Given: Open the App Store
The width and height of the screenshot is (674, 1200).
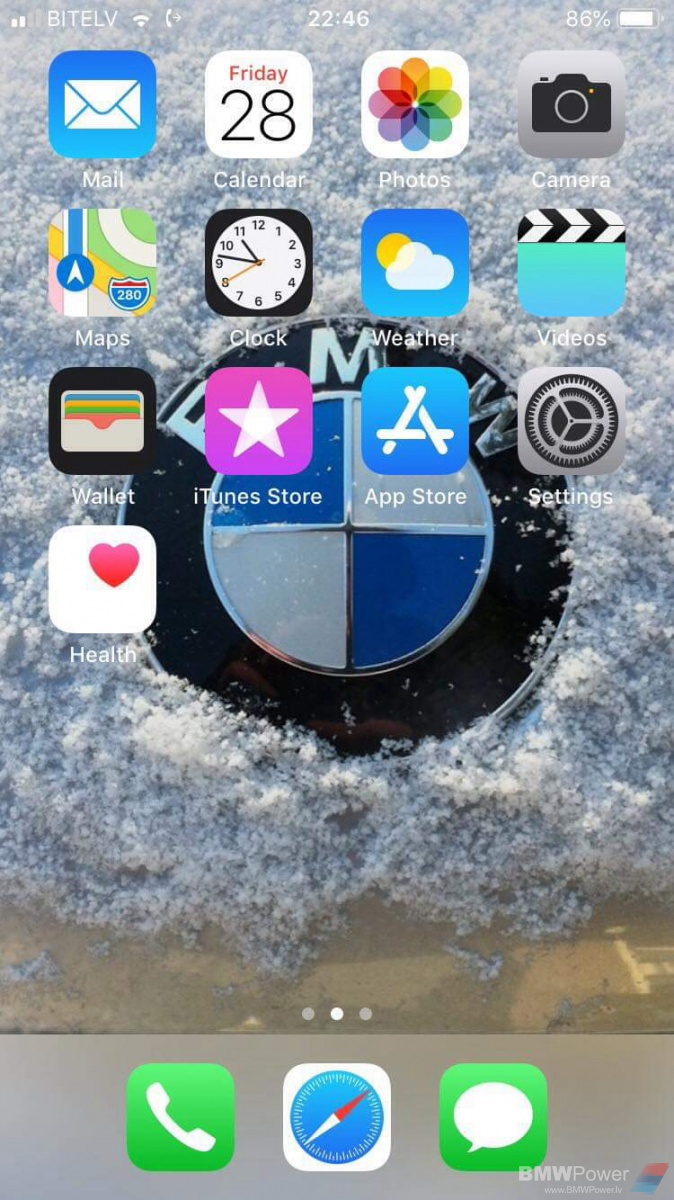Looking at the screenshot, I should (415, 421).
